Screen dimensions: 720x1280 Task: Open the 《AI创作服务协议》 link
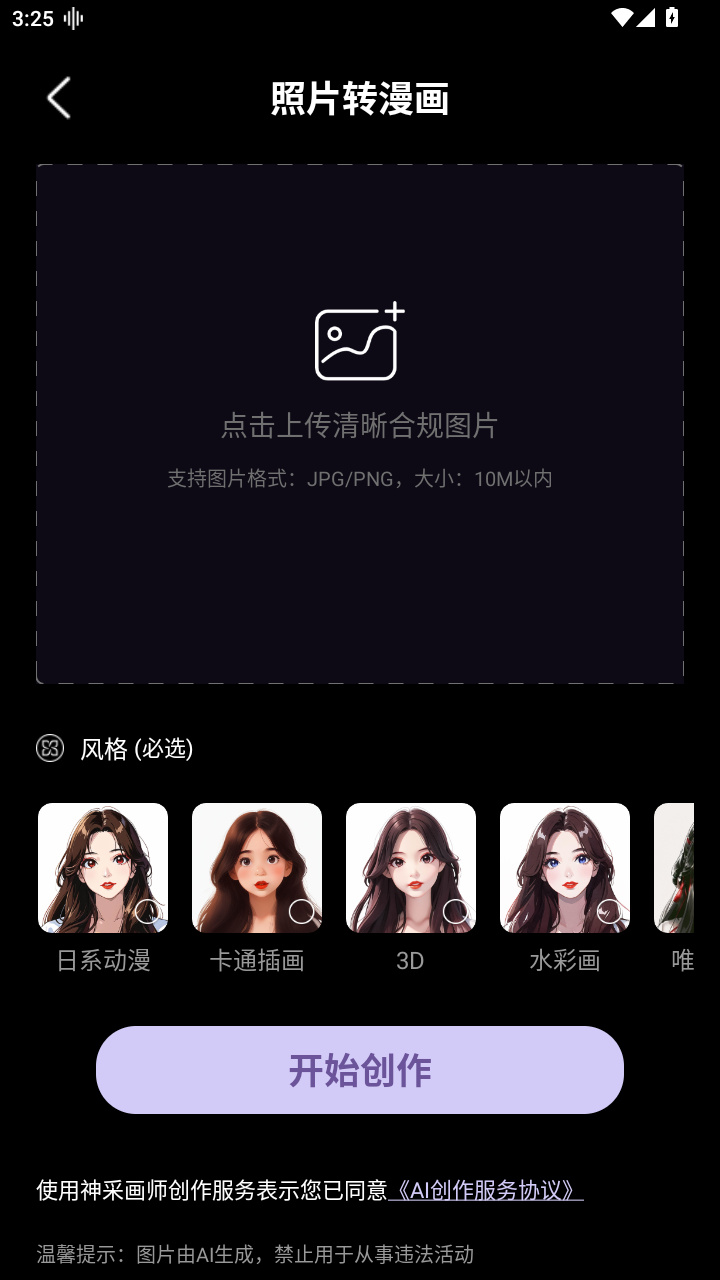coord(486,1190)
